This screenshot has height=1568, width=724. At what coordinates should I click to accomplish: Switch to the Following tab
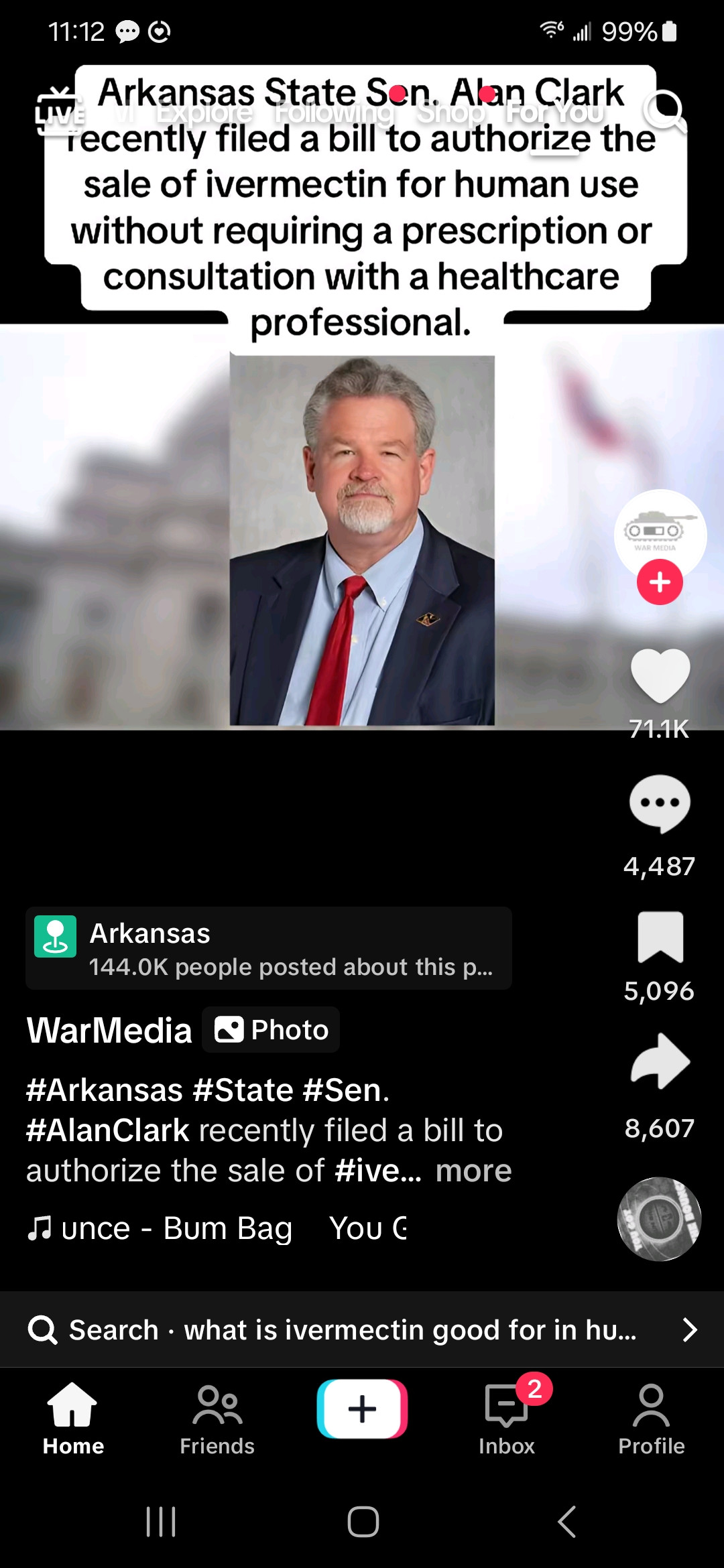point(335,112)
